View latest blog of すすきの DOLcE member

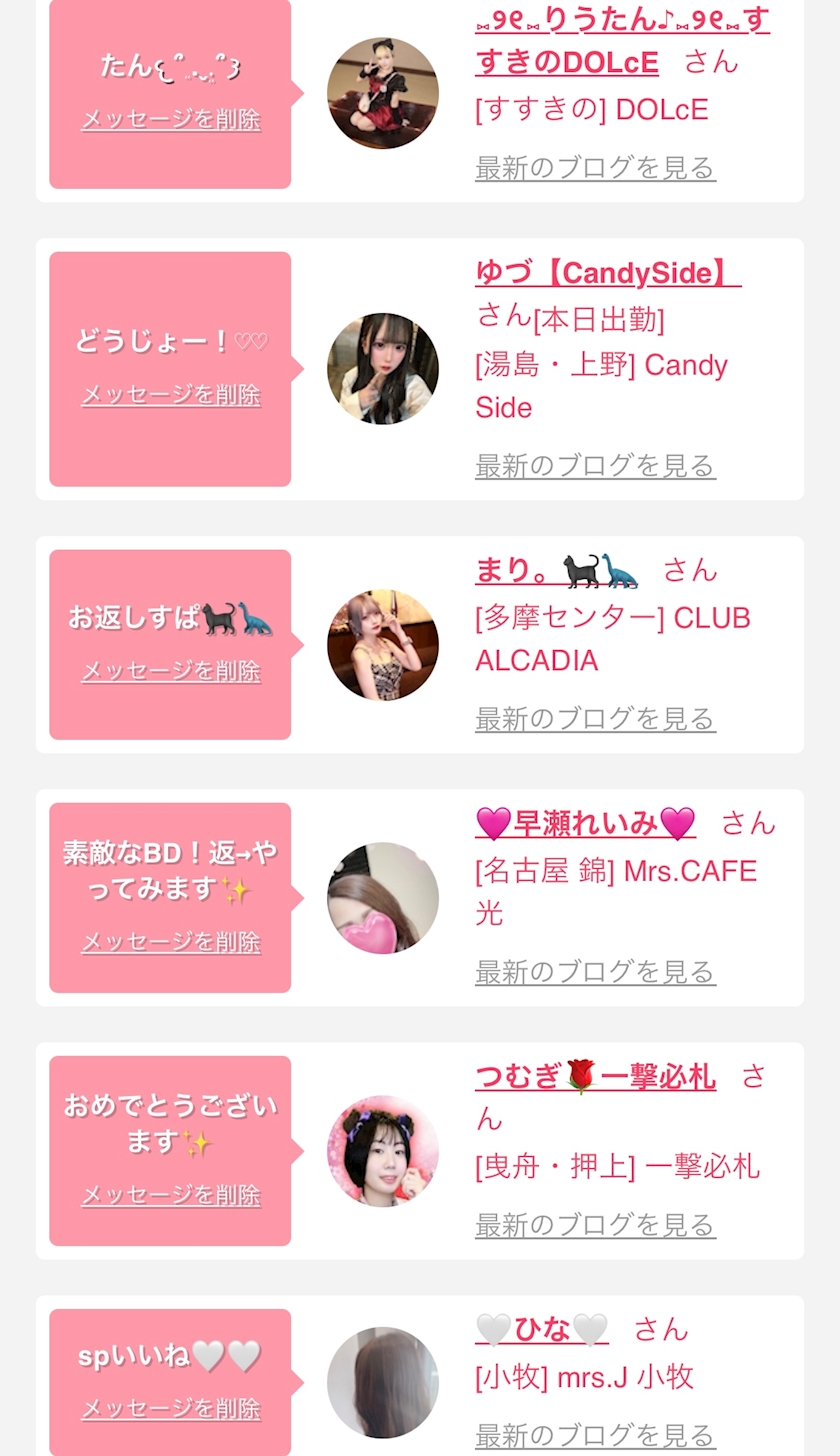coord(595,167)
